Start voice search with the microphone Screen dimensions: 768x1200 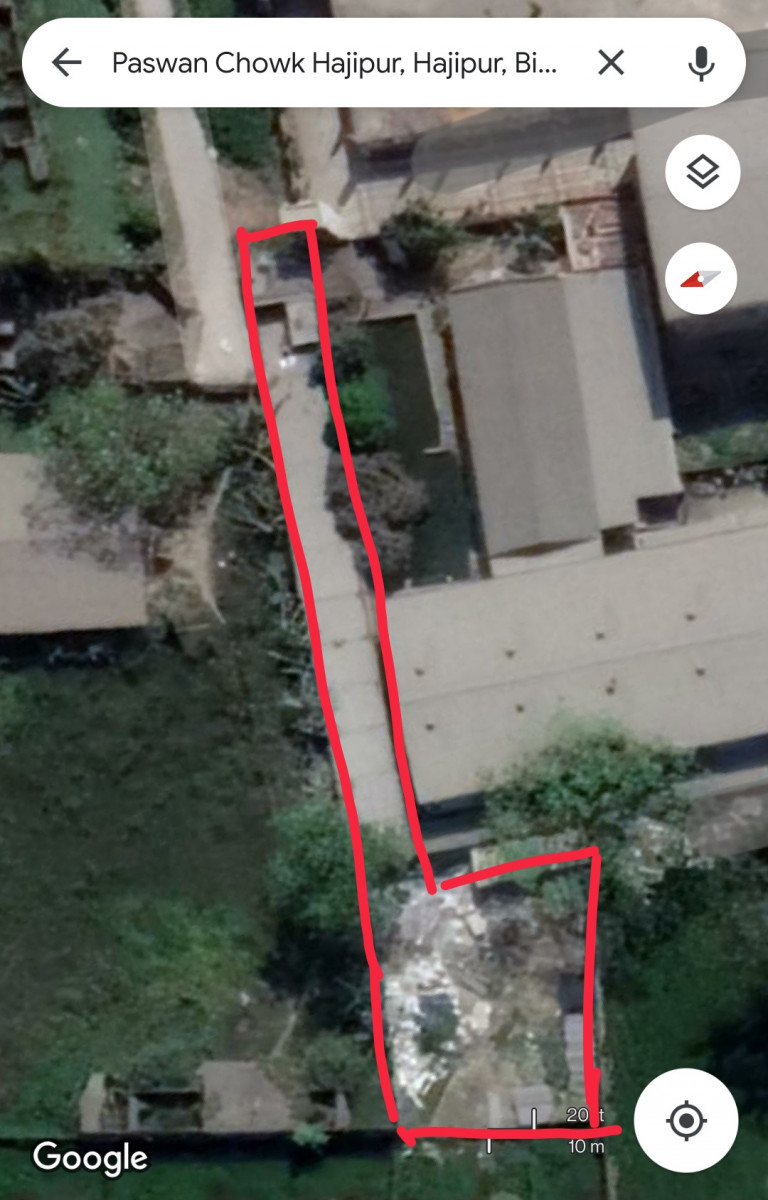point(701,63)
